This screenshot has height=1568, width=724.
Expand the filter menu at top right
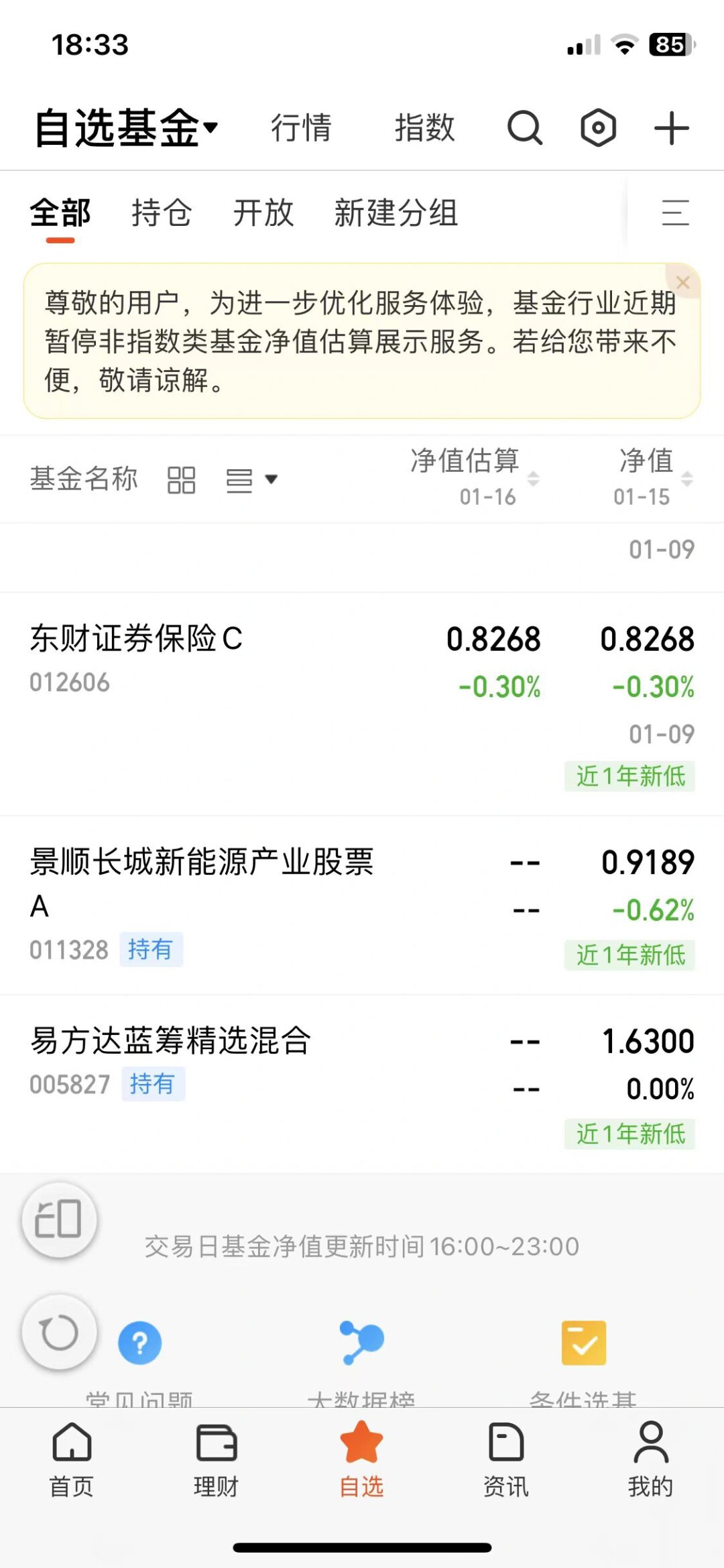click(675, 213)
